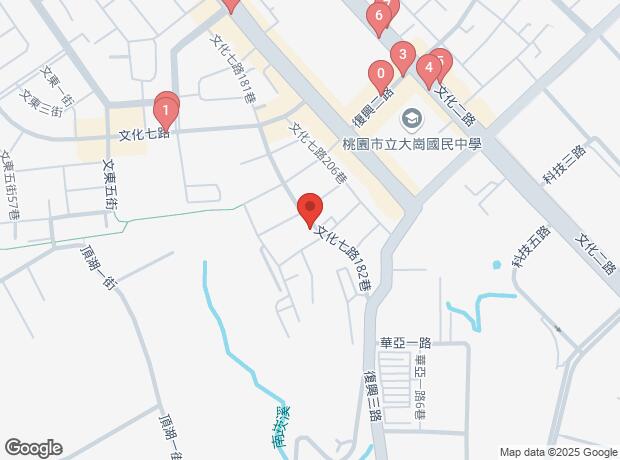Tap the map marker numbered 0
The image size is (620, 460).
coord(380,74)
